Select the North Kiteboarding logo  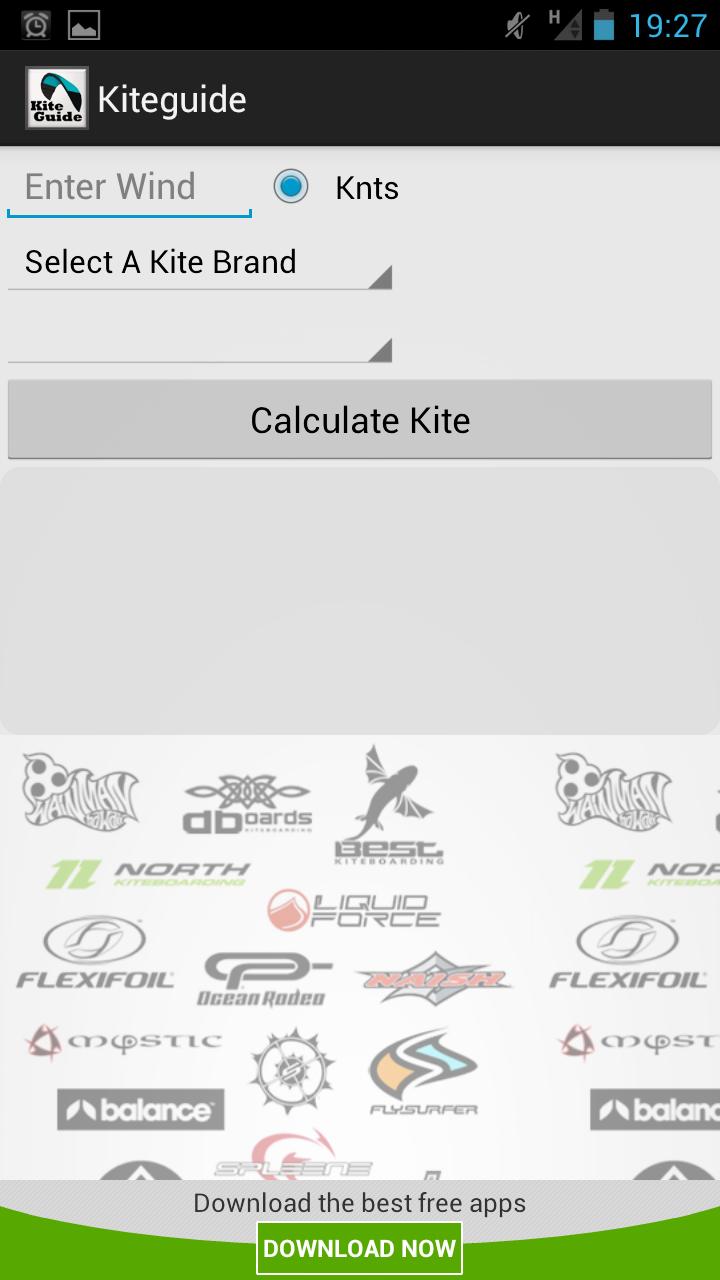(150, 872)
